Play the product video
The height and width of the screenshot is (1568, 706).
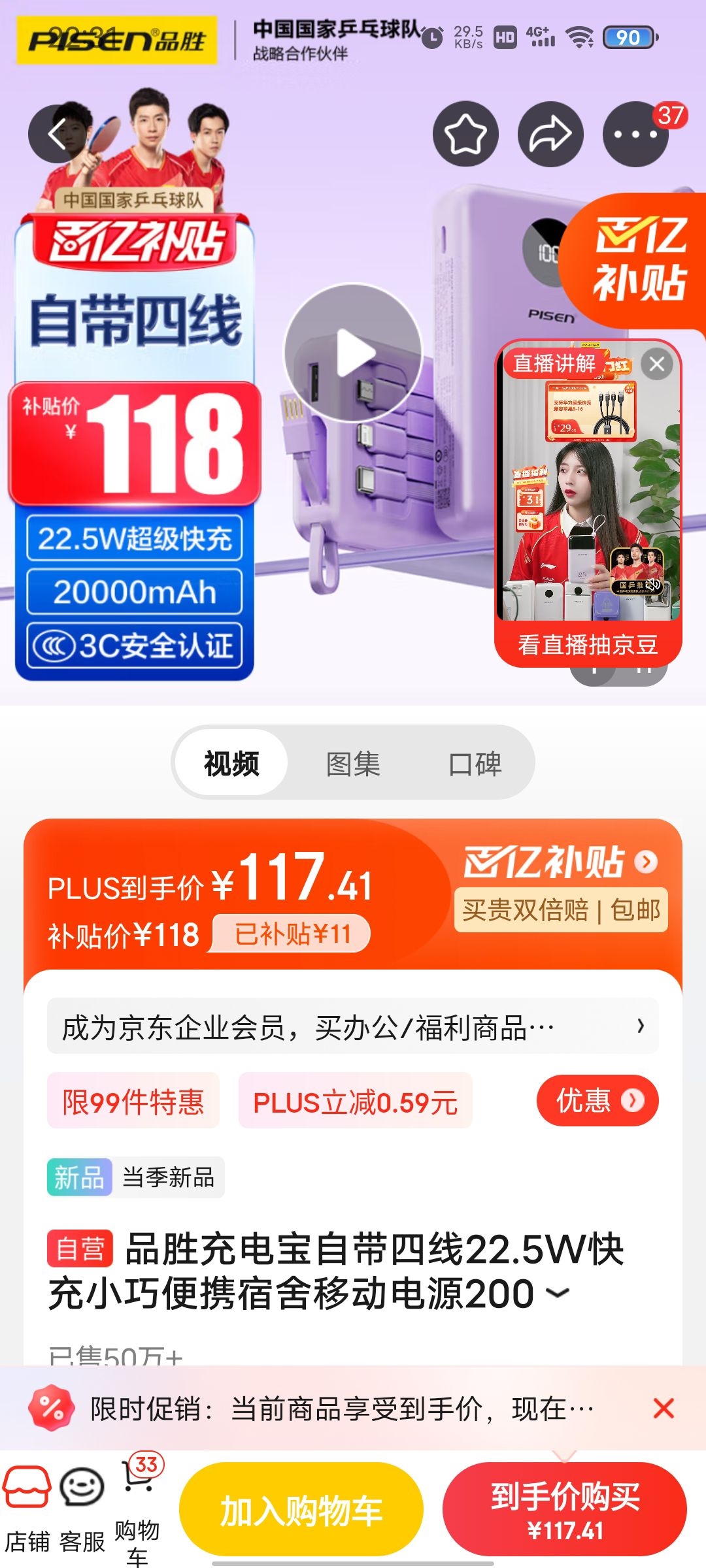(353, 353)
